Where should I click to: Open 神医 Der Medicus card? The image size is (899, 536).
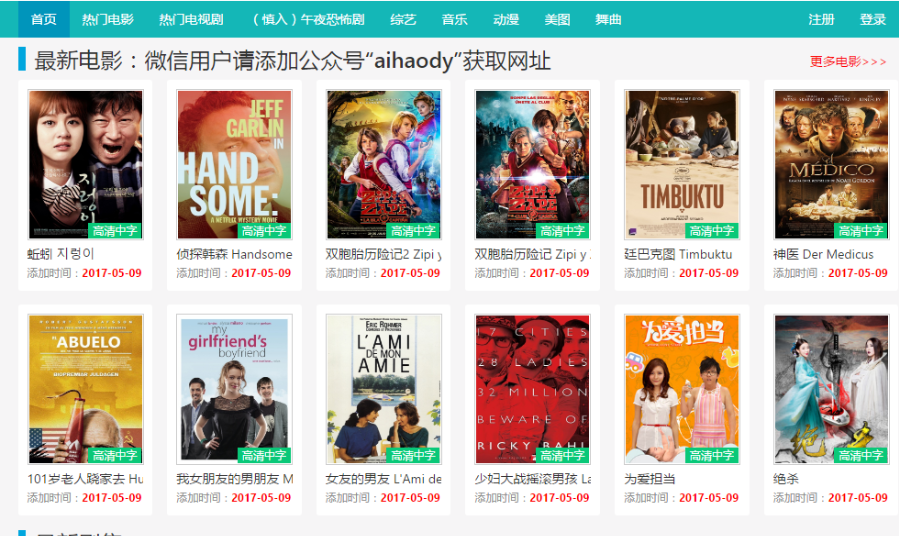pos(831,165)
